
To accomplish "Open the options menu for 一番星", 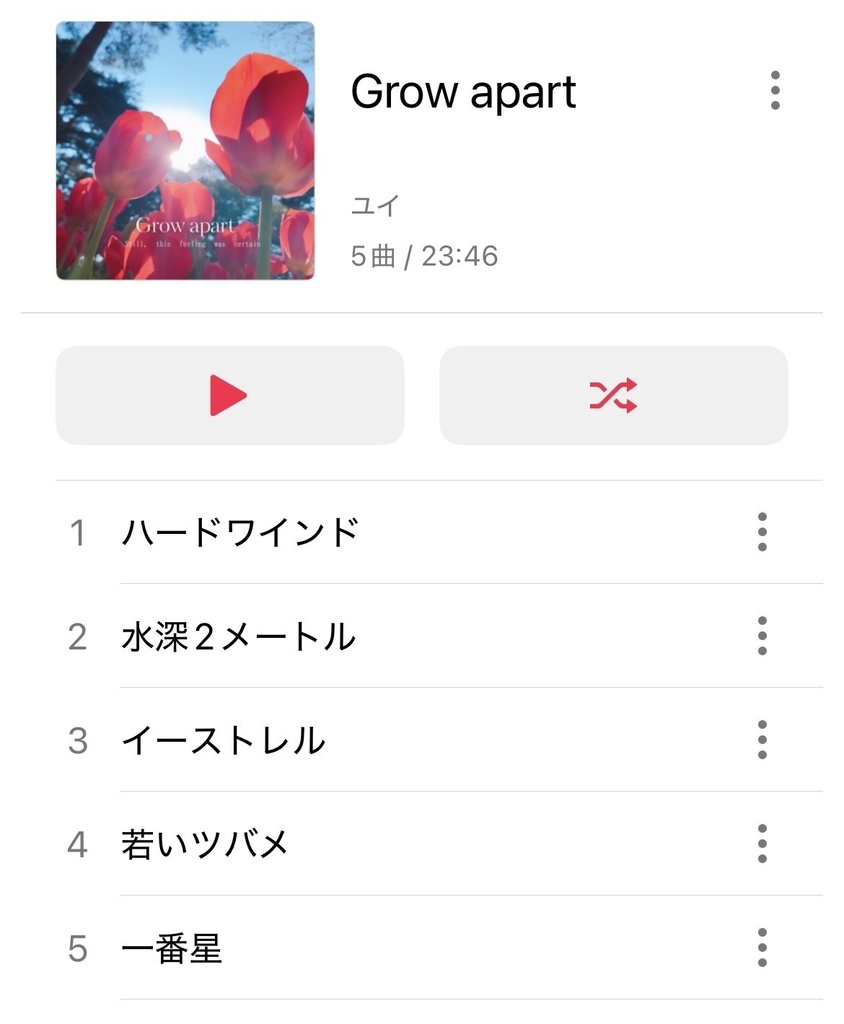I will (762, 947).
